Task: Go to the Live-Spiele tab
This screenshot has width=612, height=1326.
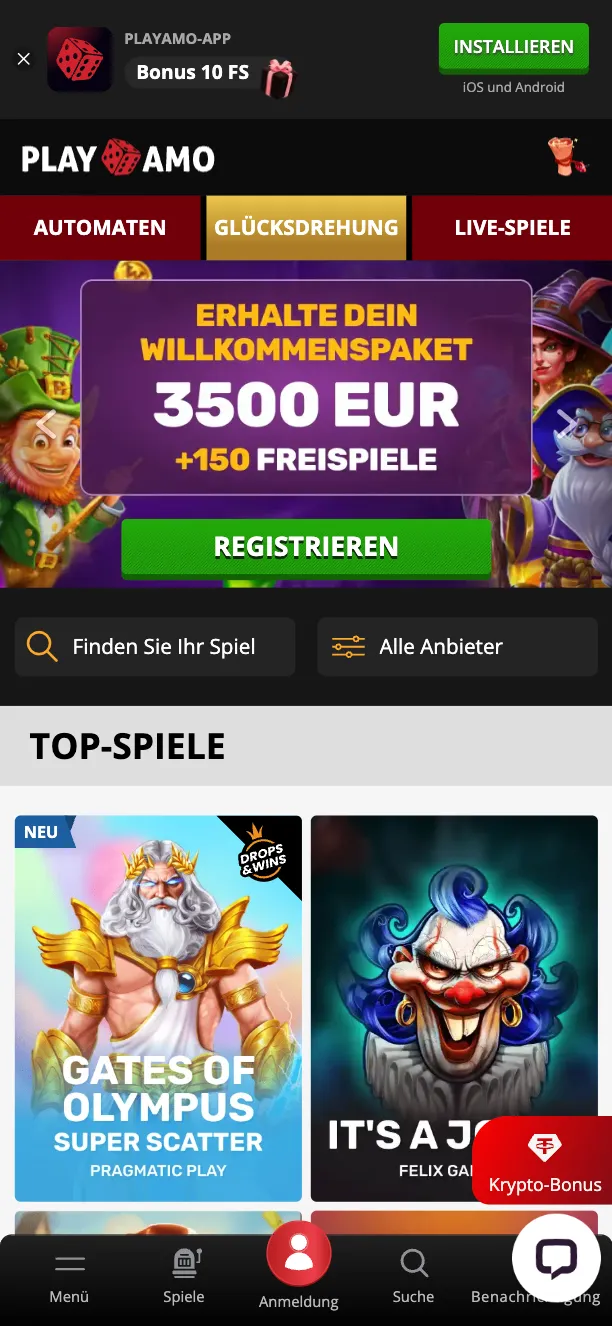Action: tap(512, 228)
